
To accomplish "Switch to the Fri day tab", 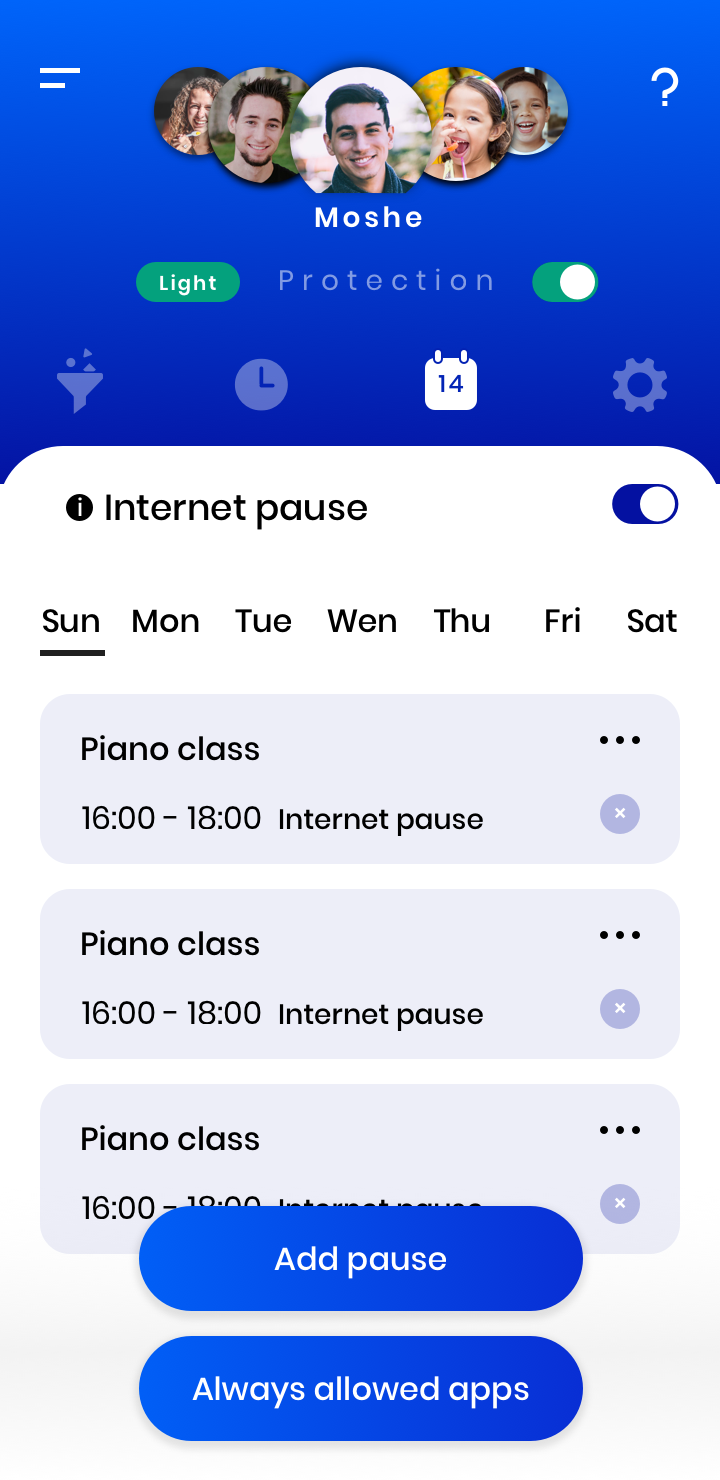I will click(562, 622).
